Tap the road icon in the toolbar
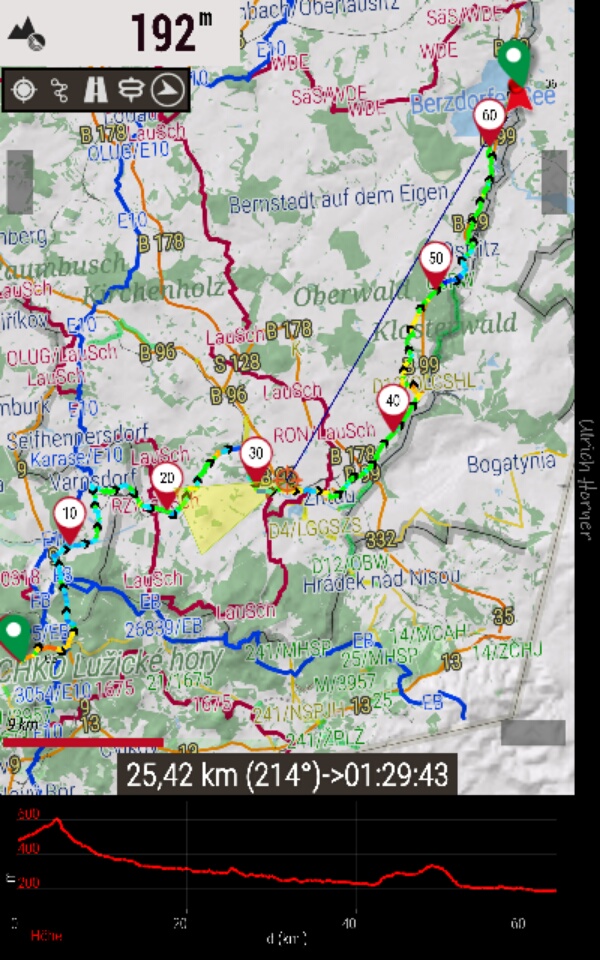 96,90
